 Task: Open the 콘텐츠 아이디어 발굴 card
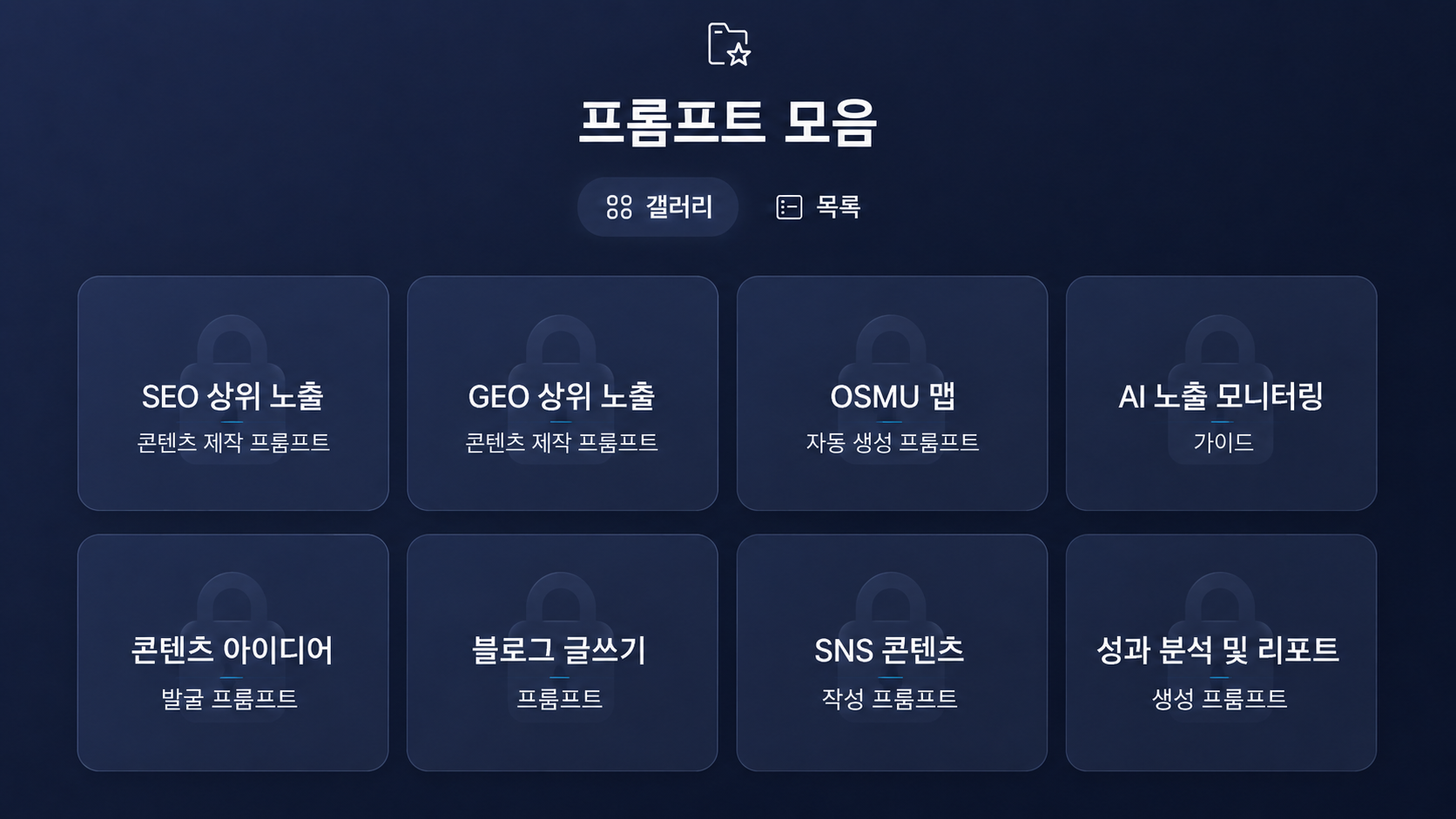[233, 653]
